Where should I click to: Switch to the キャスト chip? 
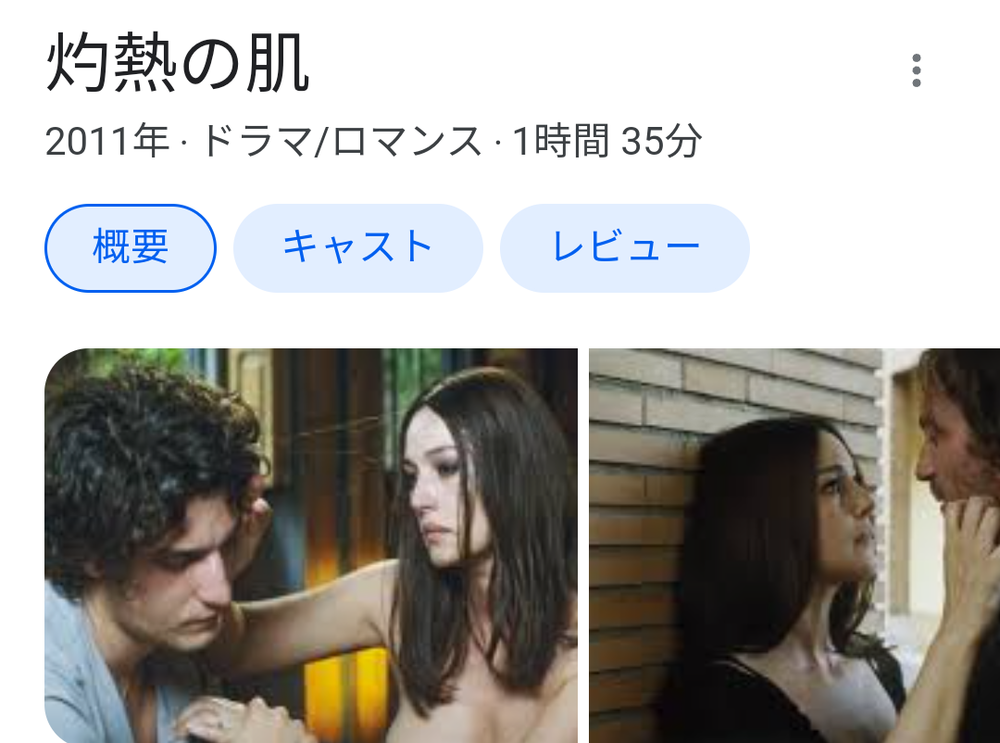point(358,248)
